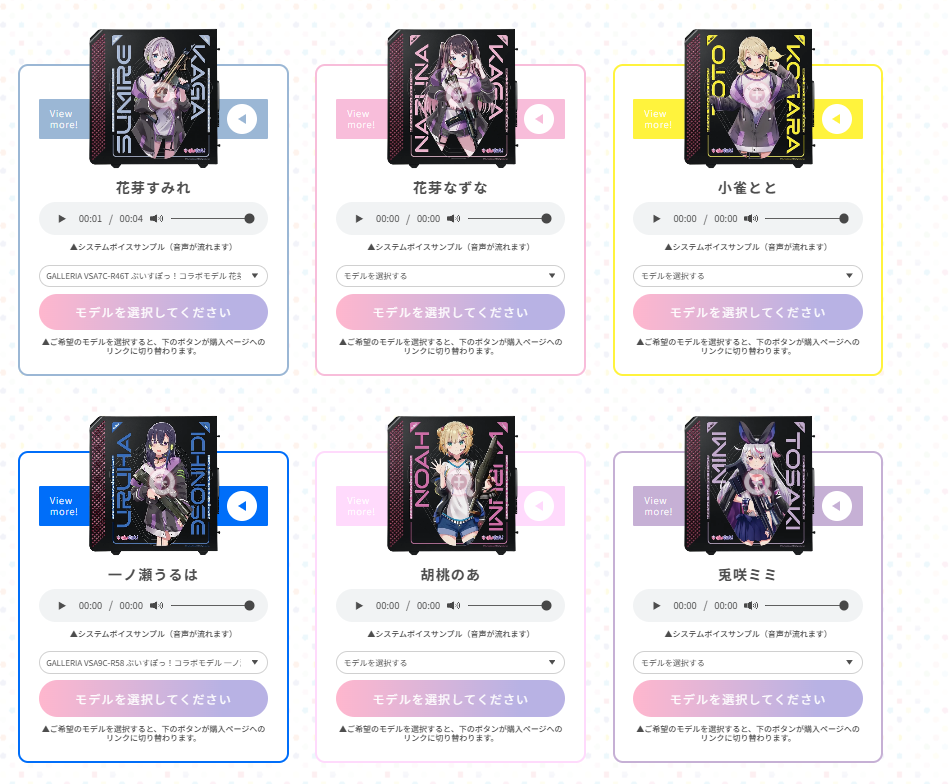Tap the purchase button under 花芽すみれ
This screenshot has width=950, height=784.
pos(153,313)
